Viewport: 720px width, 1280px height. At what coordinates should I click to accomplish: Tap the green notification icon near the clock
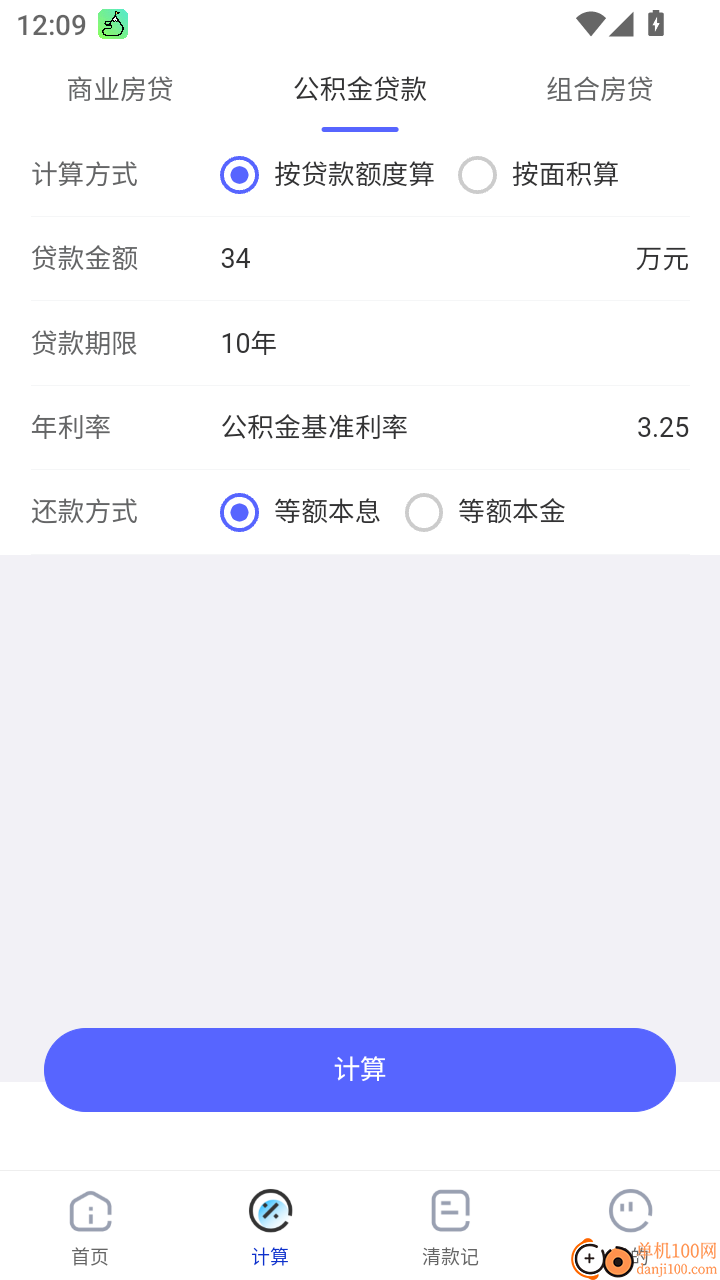click(x=112, y=24)
